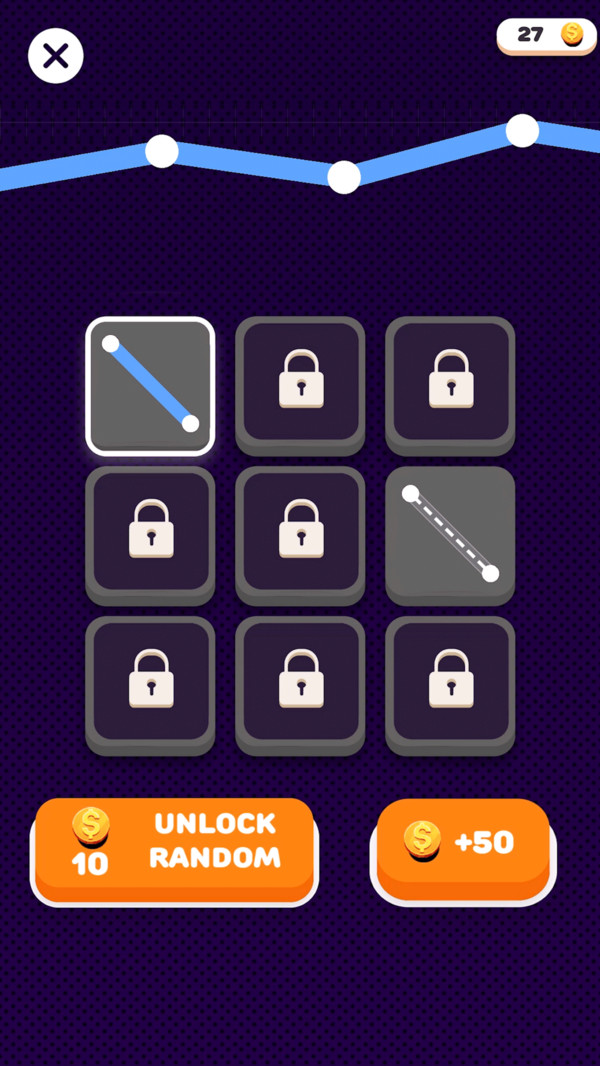
Task: Close the line skin shop
Action: coord(56,56)
